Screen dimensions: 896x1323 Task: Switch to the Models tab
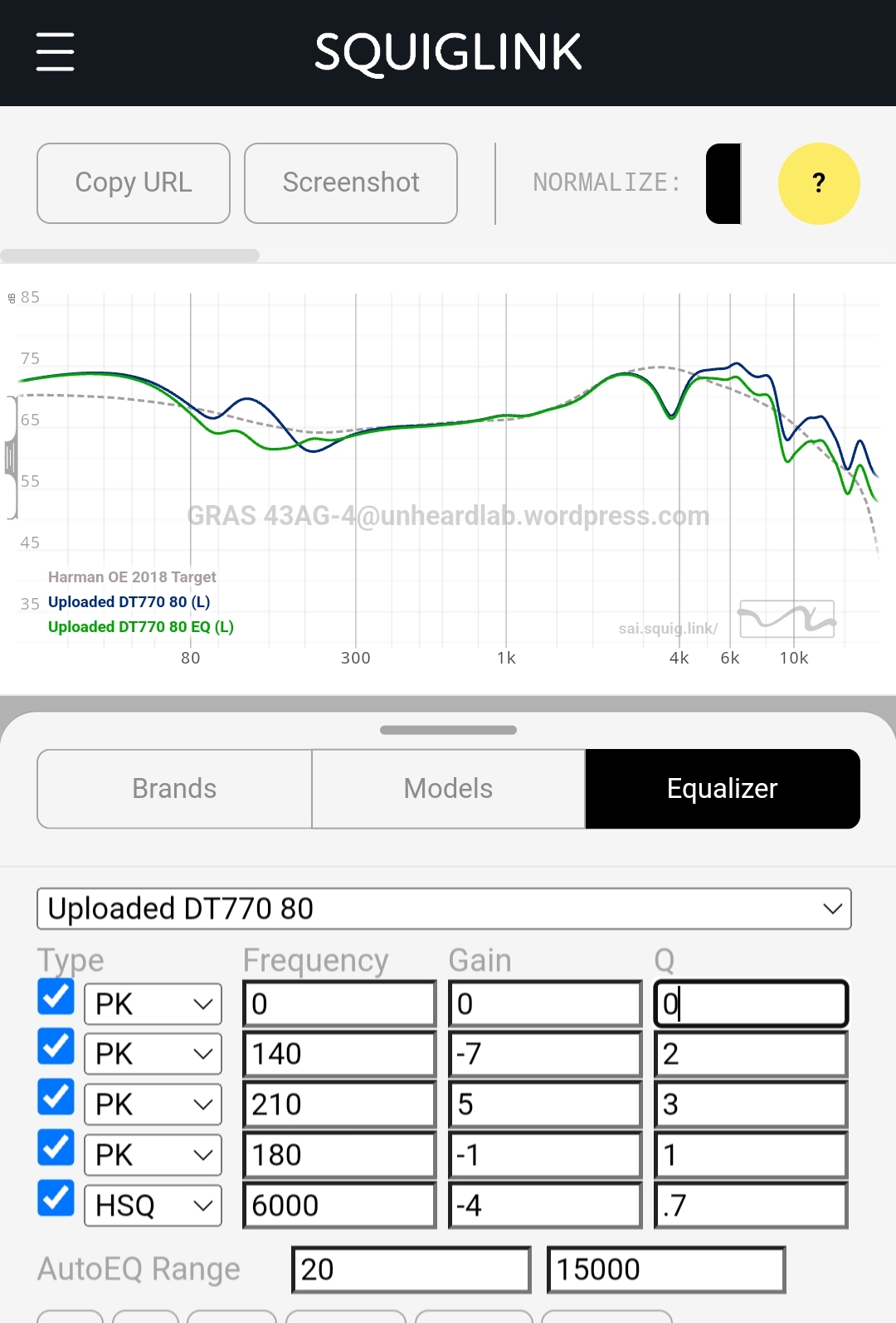click(449, 789)
